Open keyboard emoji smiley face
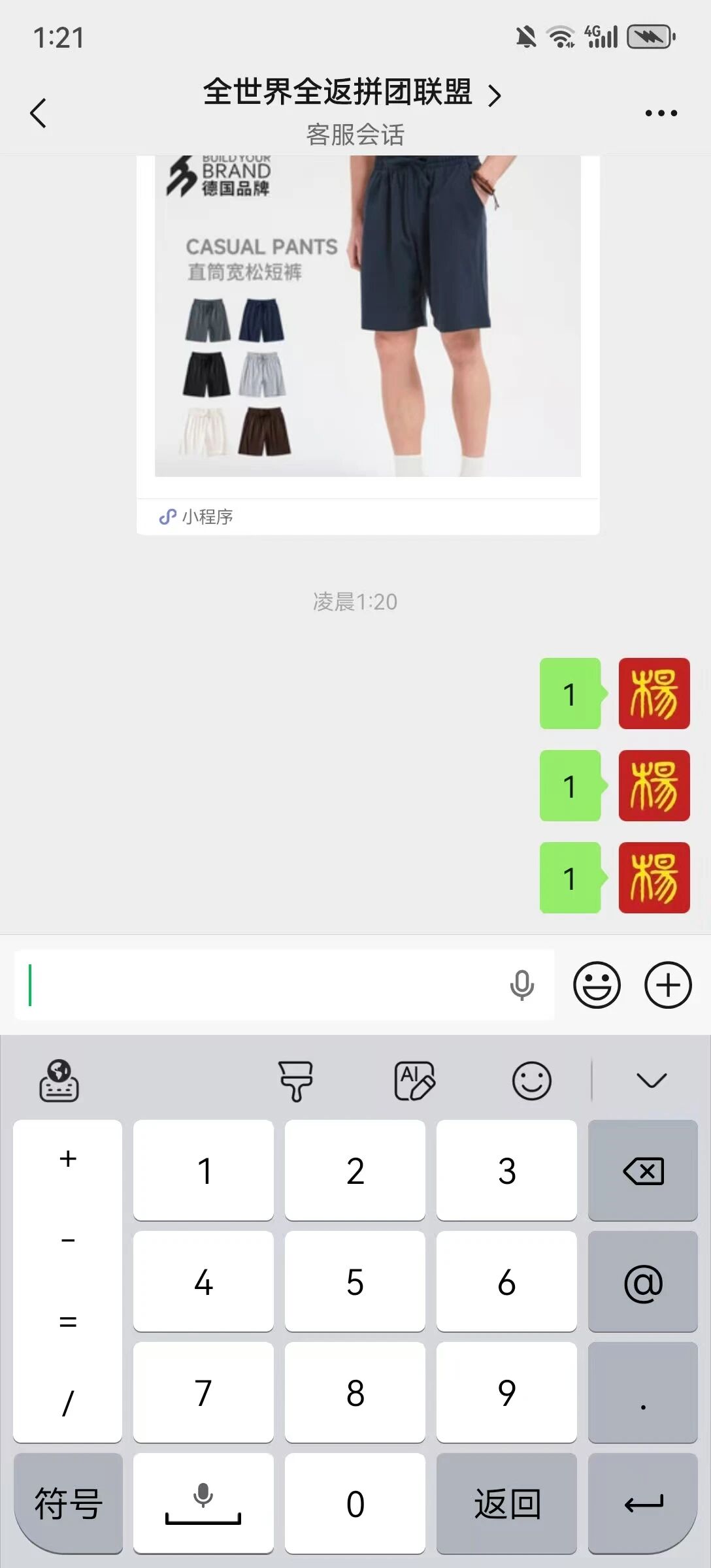This screenshot has width=711, height=1568. 531,1081
